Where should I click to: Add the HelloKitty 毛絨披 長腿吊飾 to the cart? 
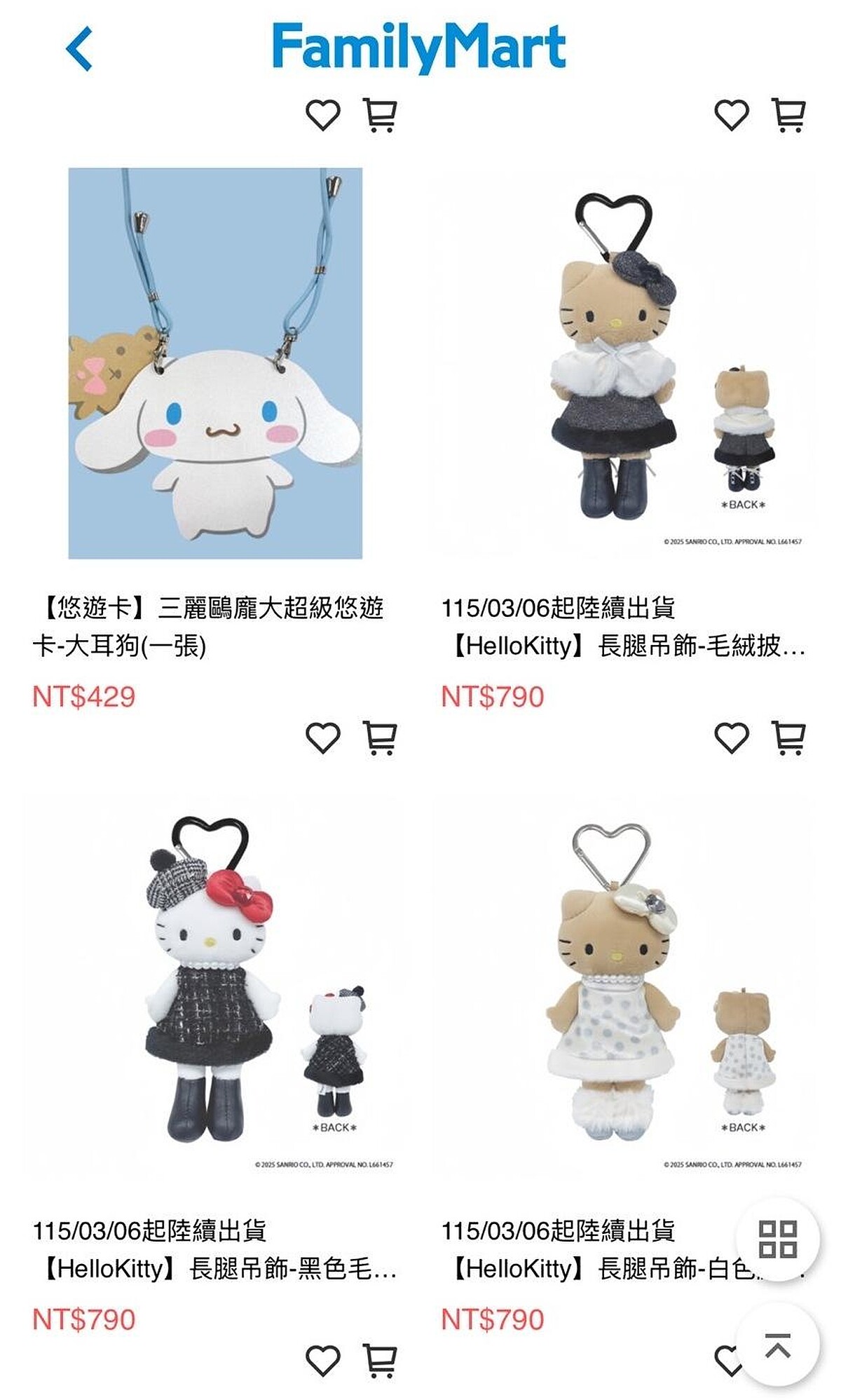pos(789,738)
